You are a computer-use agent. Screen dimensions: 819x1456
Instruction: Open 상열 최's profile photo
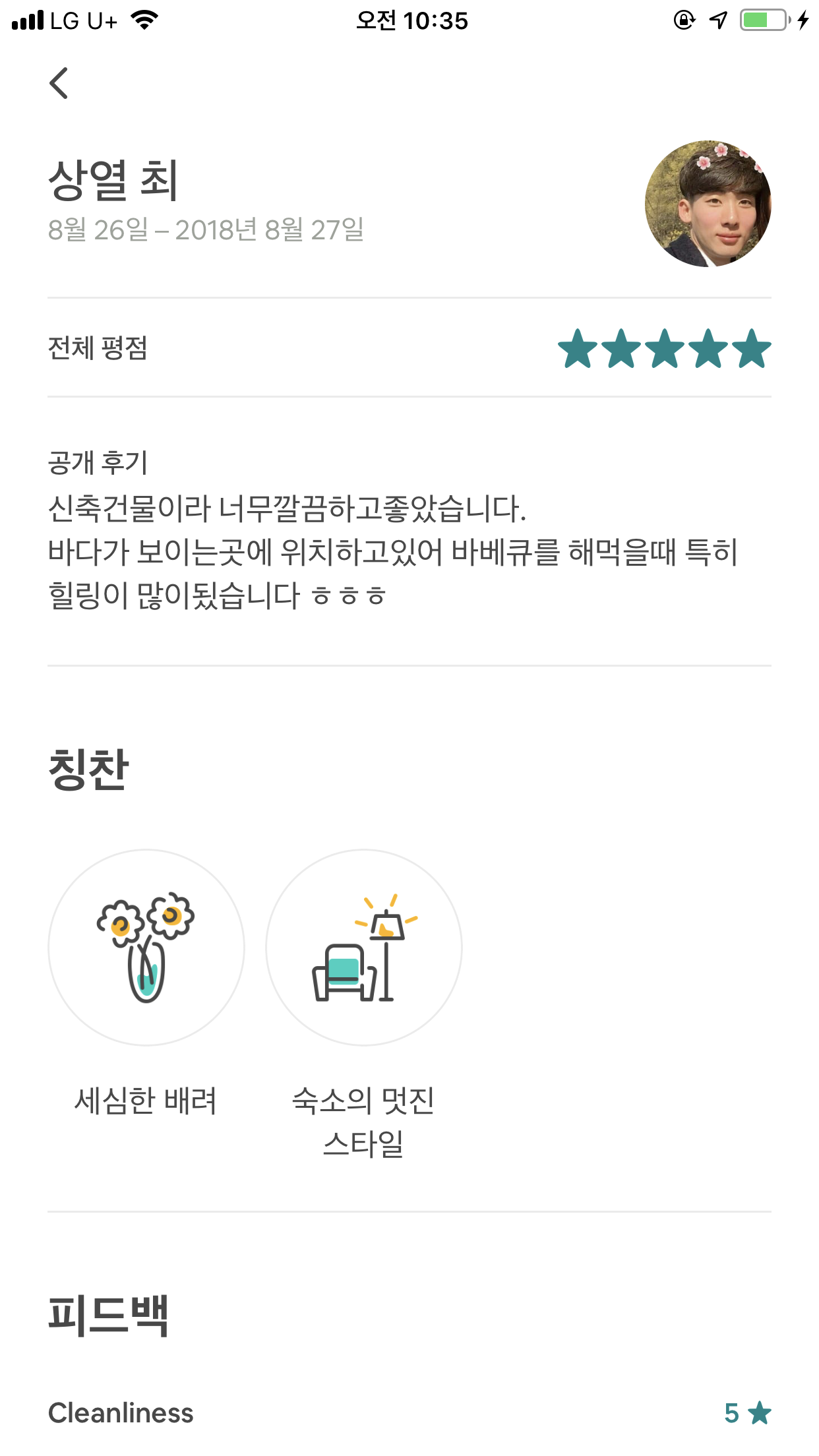point(708,204)
